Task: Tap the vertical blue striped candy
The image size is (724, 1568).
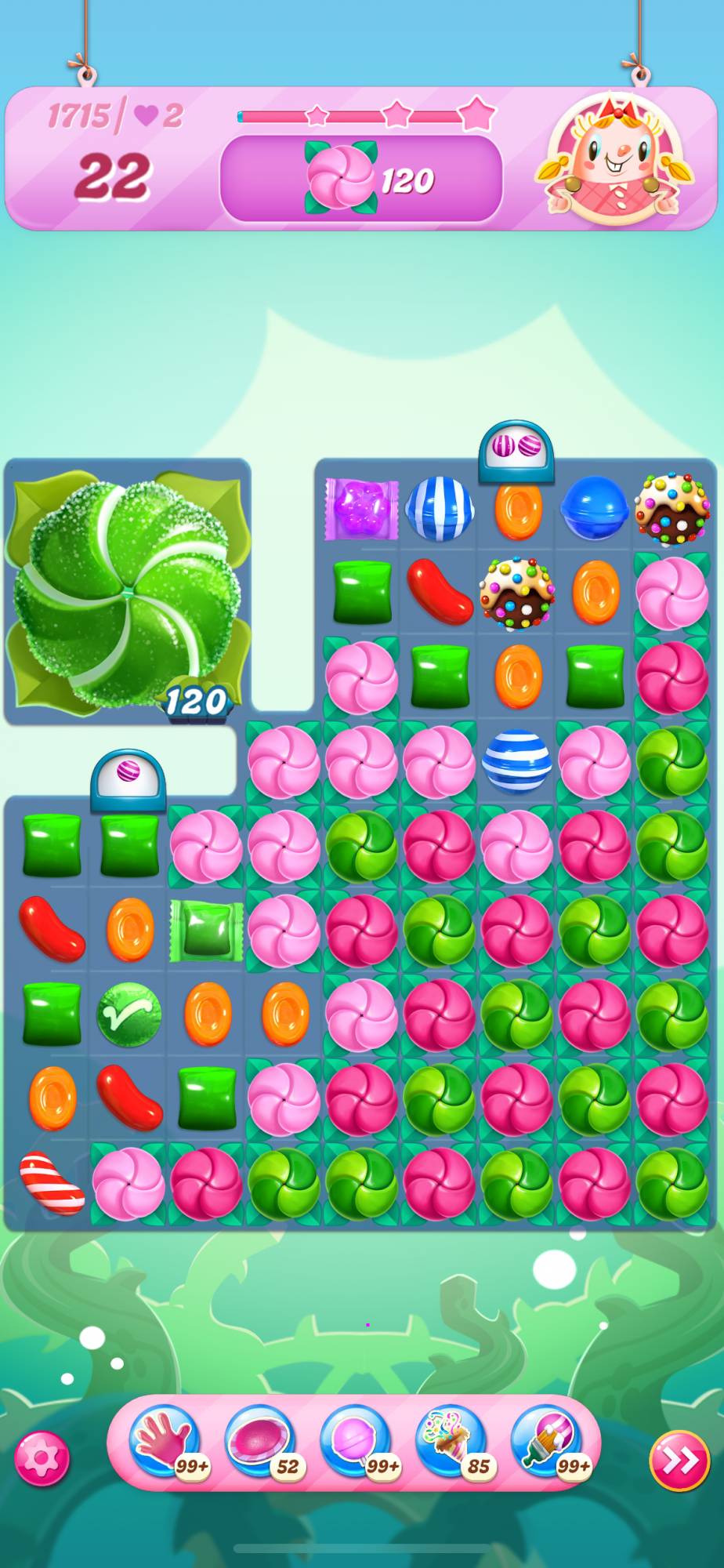Action: pyautogui.click(x=440, y=509)
